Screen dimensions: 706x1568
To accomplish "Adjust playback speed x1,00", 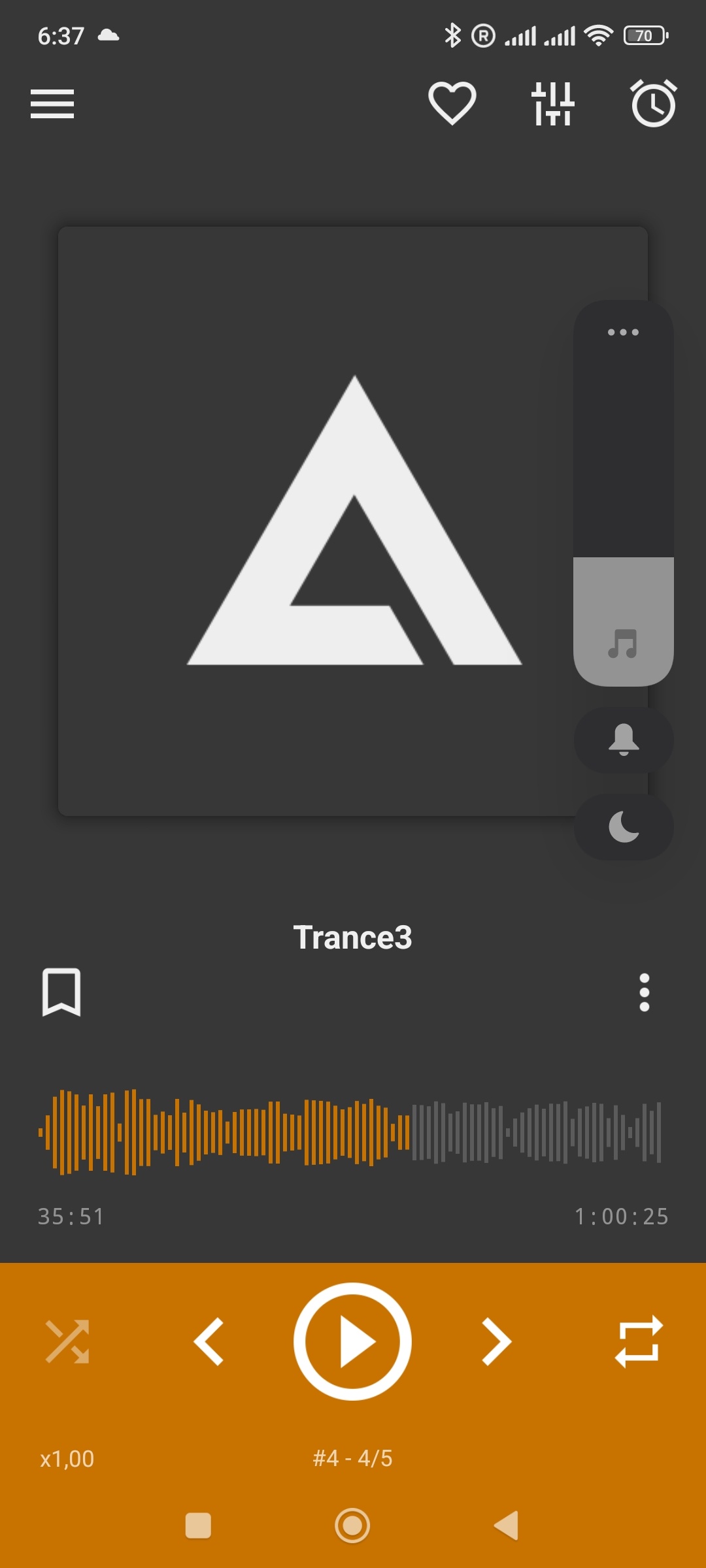I will tap(67, 1459).
